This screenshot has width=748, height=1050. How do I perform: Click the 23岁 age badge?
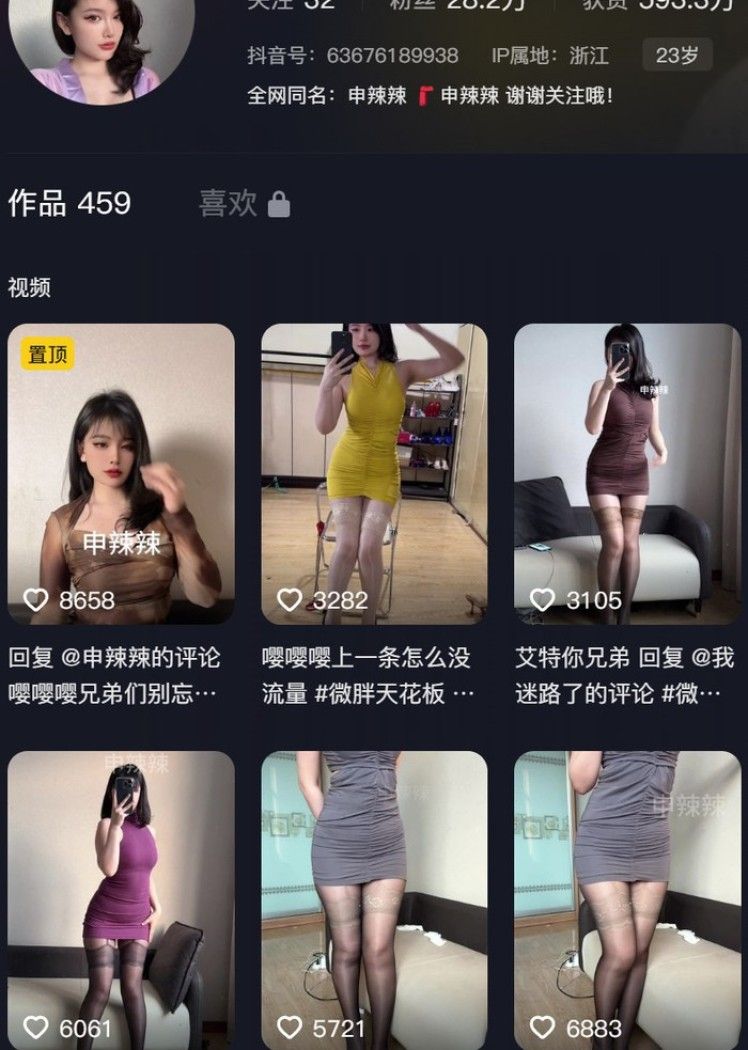pyautogui.click(x=671, y=57)
